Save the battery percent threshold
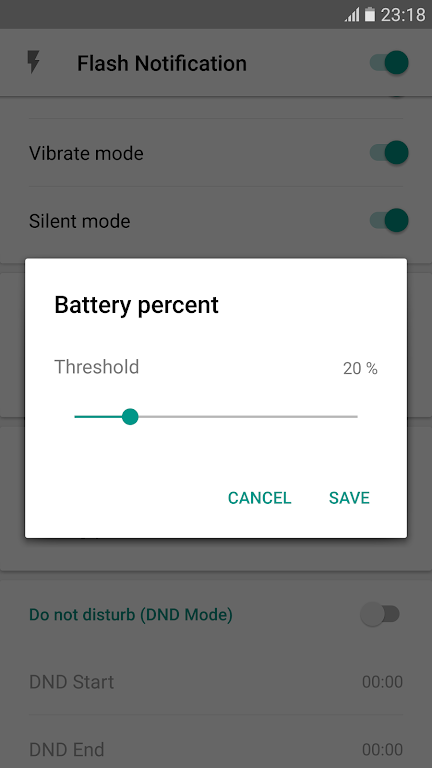The height and width of the screenshot is (768, 432). (x=349, y=498)
